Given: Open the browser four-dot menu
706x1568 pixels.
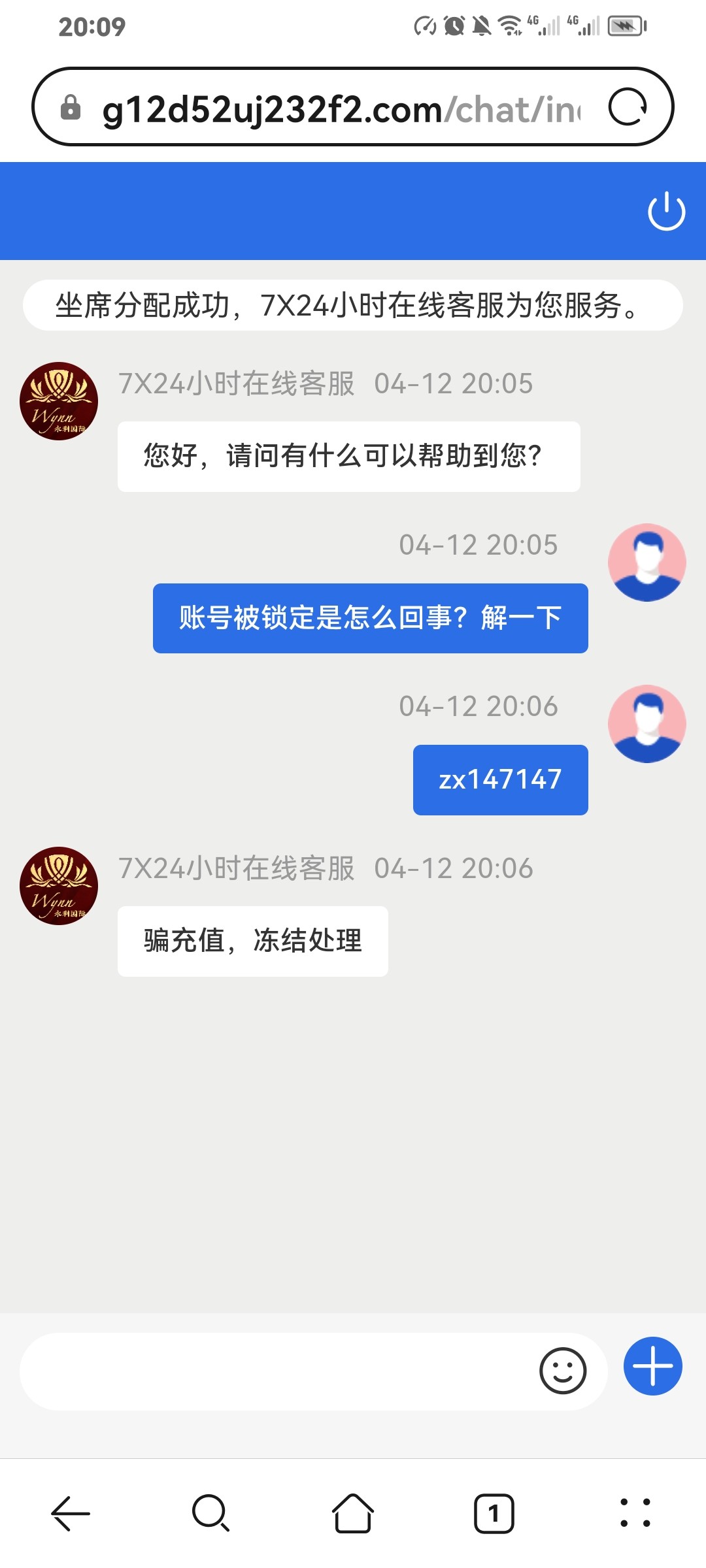Looking at the screenshot, I should click(635, 1513).
